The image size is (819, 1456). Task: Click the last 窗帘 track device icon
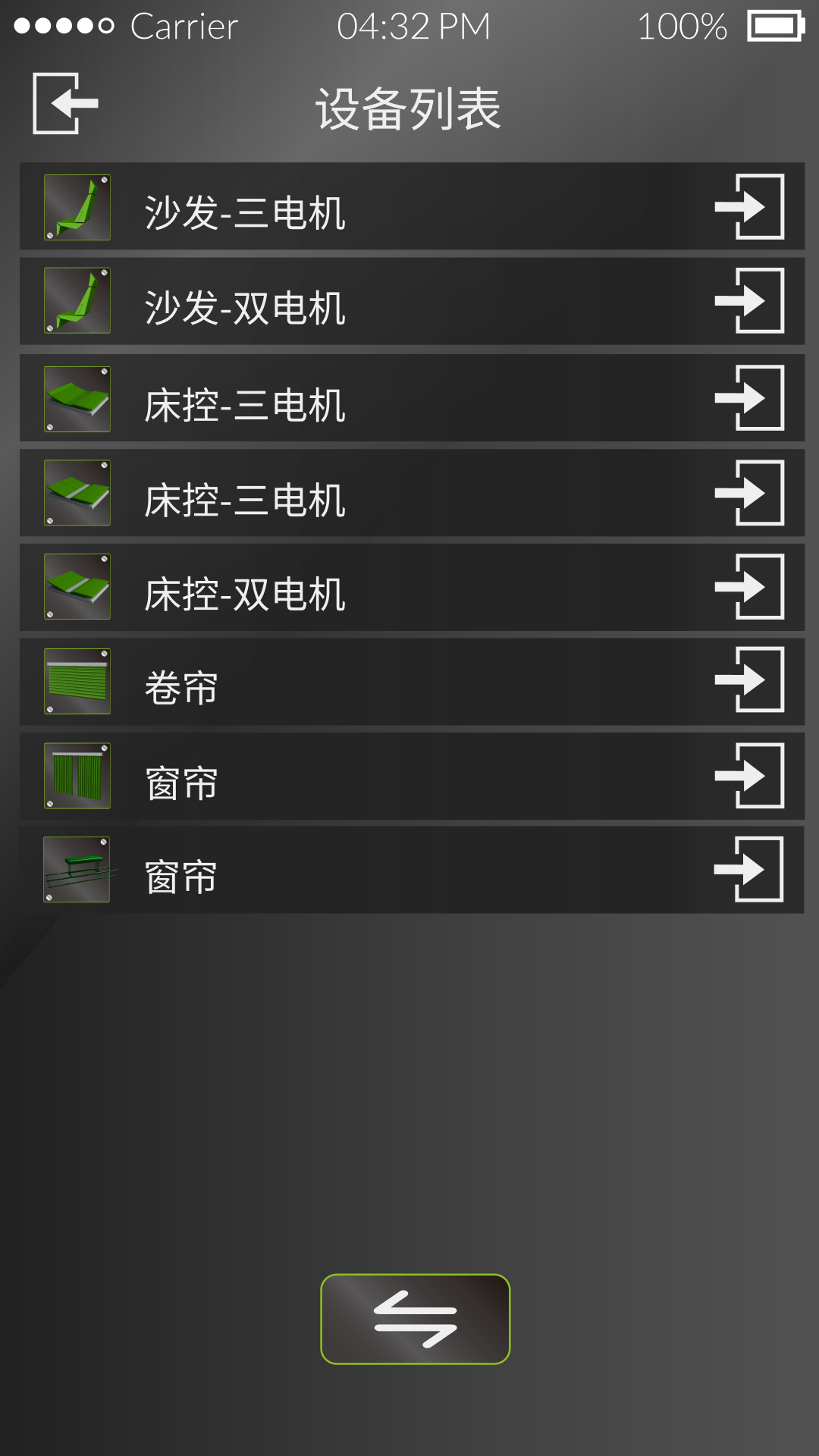(76, 870)
